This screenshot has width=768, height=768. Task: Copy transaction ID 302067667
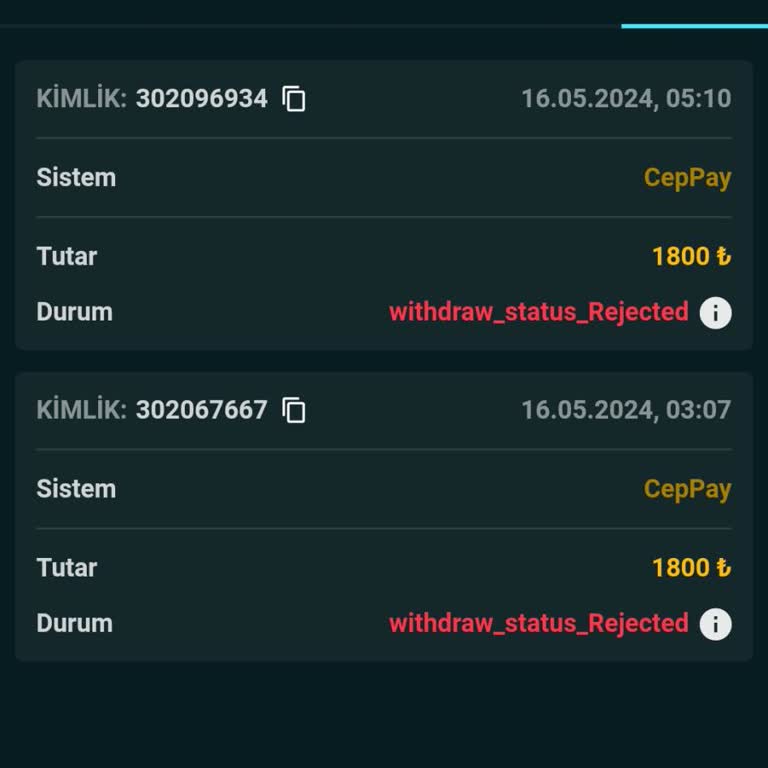tap(294, 410)
